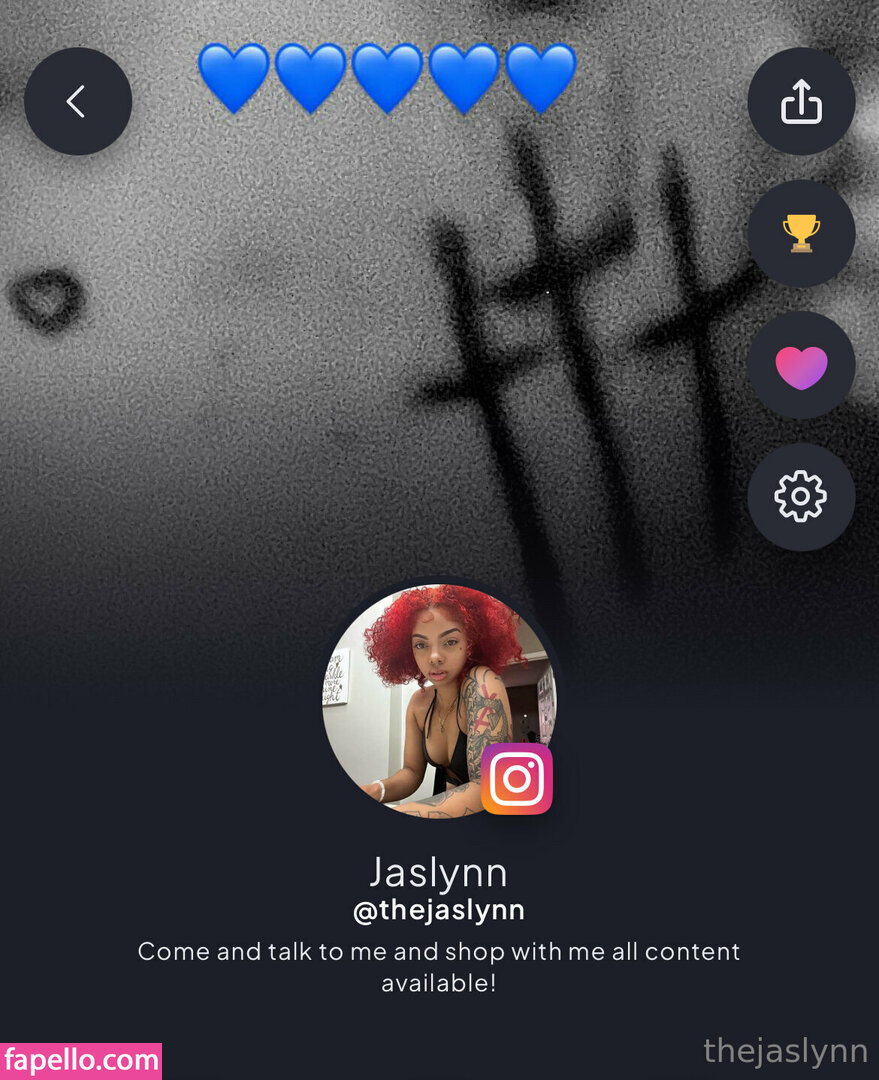Screen dimensions: 879x1080
Task: Open the linked Instagram badge
Action: point(517,779)
